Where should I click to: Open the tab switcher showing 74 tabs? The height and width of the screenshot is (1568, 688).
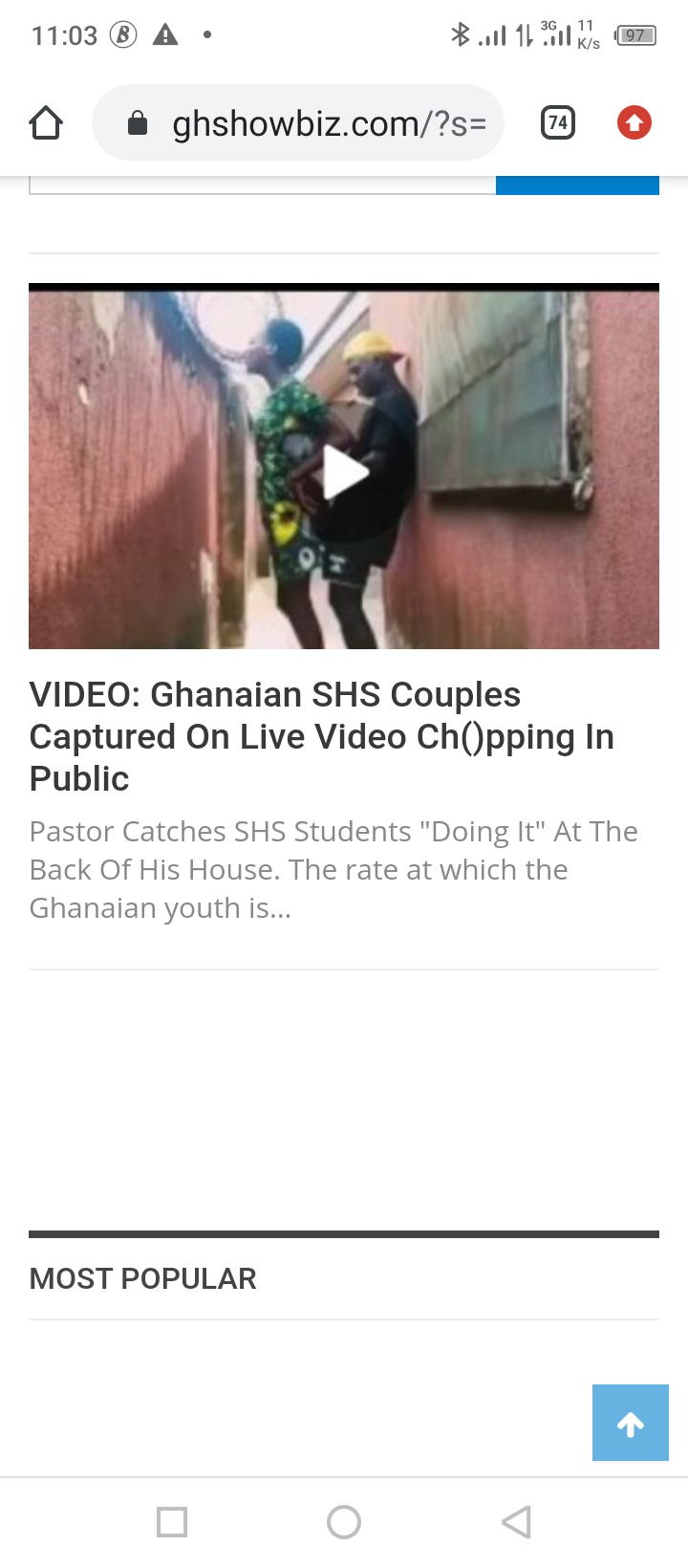click(x=558, y=123)
